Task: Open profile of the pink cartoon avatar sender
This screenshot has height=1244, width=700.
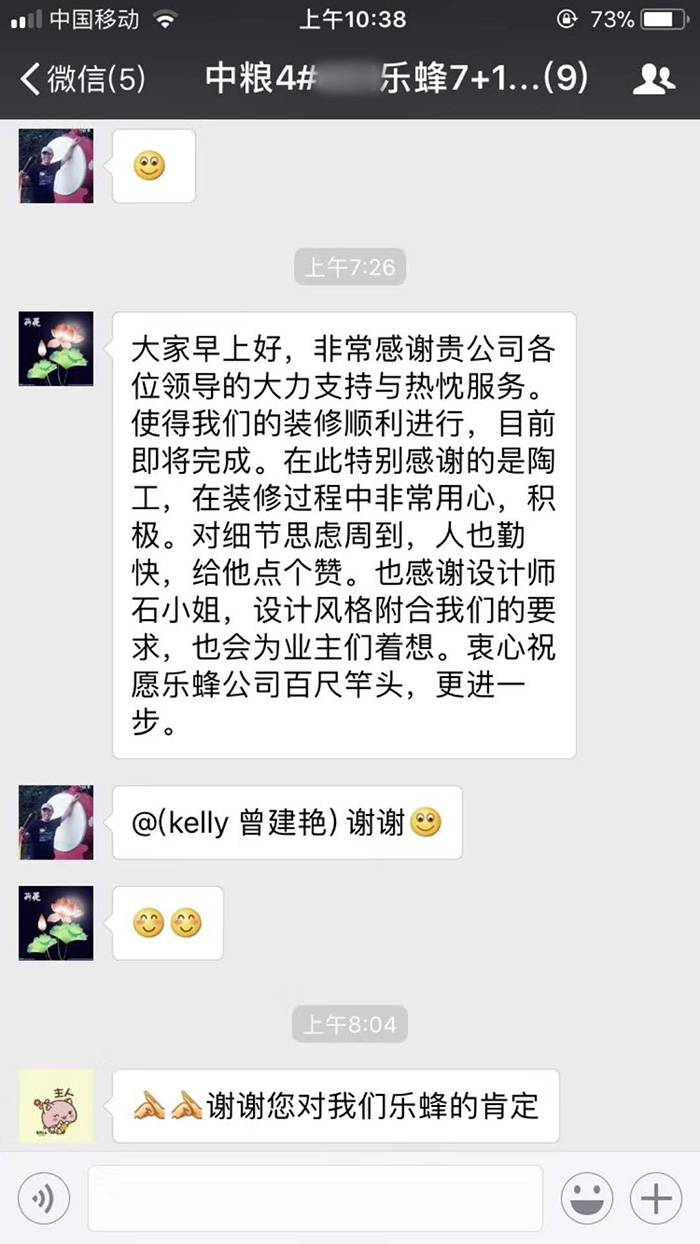Action: pos(56,1105)
